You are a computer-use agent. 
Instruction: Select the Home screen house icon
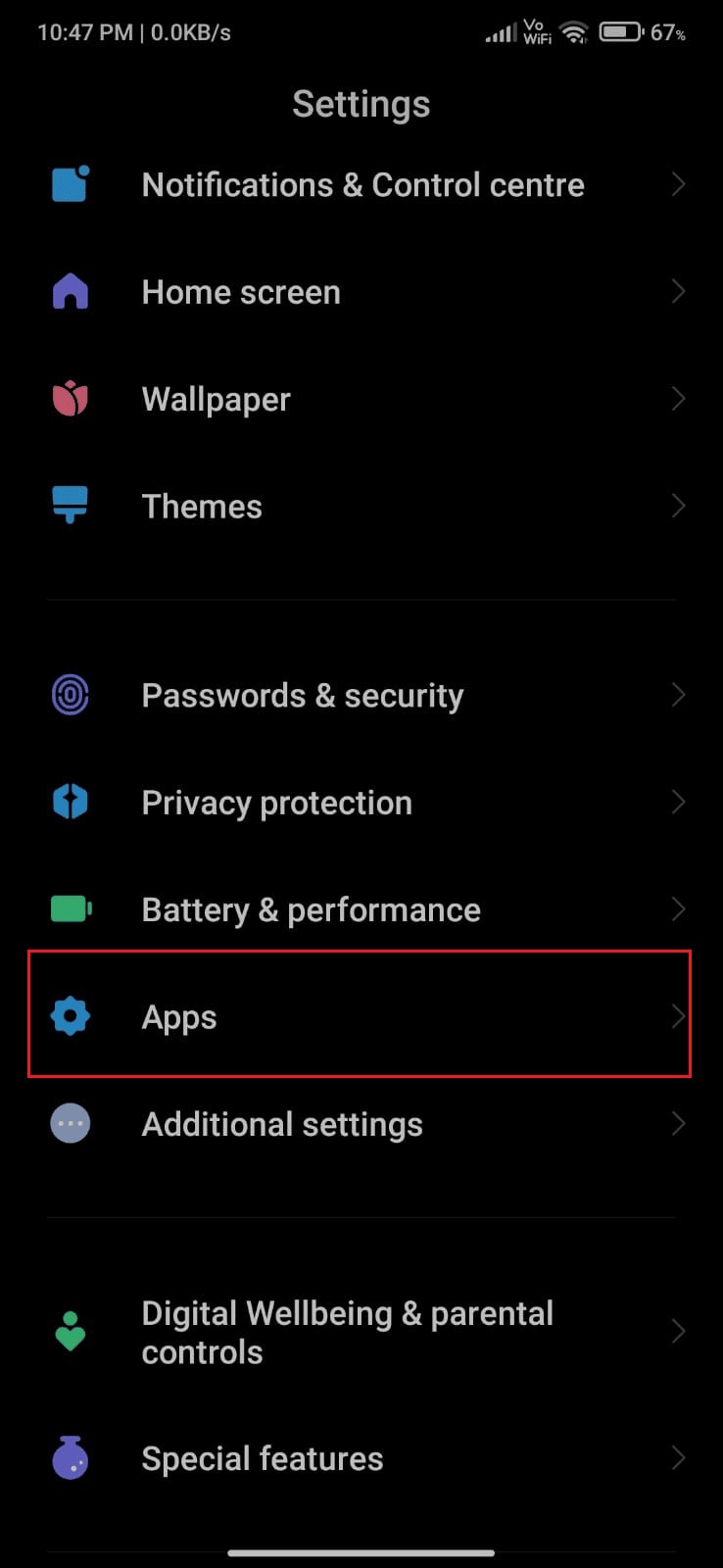tap(70, 291)
